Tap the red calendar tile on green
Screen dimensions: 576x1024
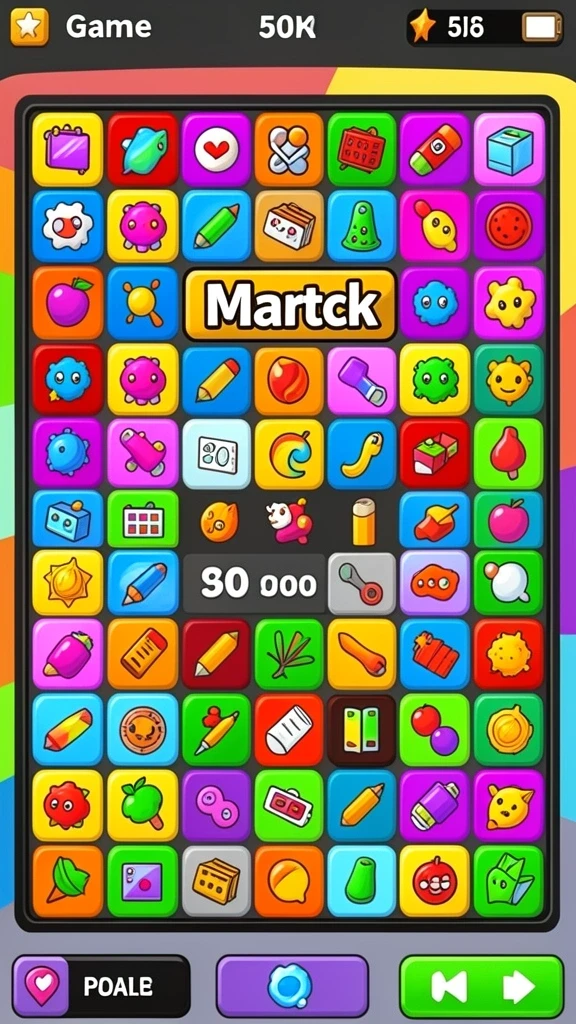362,150
